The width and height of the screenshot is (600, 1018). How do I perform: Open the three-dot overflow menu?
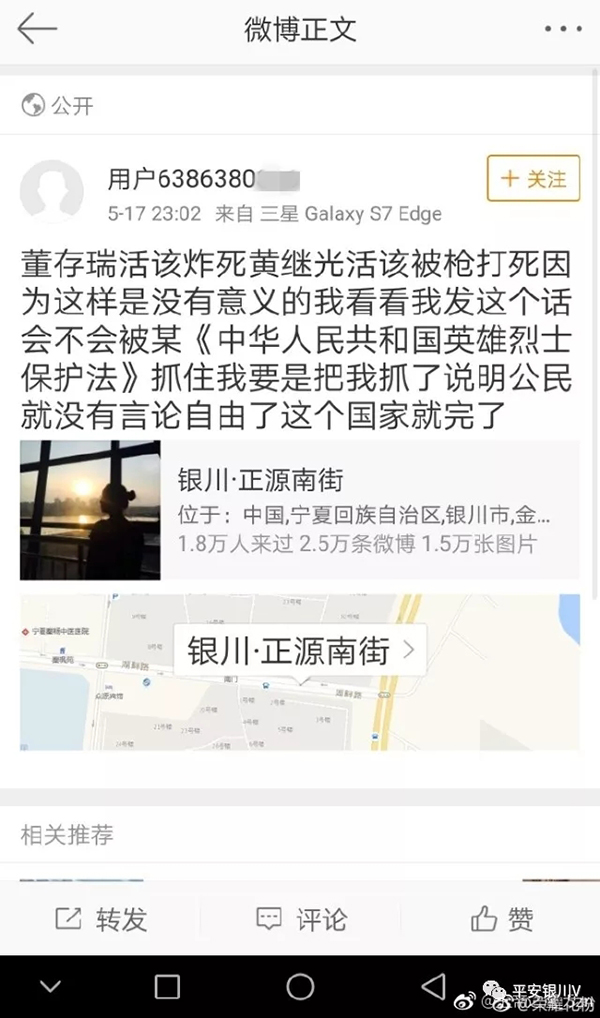click(563, 29)
